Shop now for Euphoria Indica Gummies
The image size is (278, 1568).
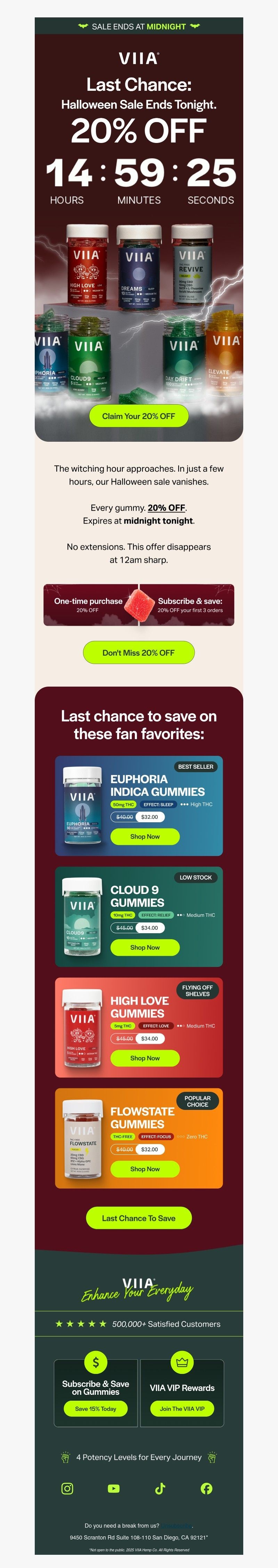coord(145,836)
